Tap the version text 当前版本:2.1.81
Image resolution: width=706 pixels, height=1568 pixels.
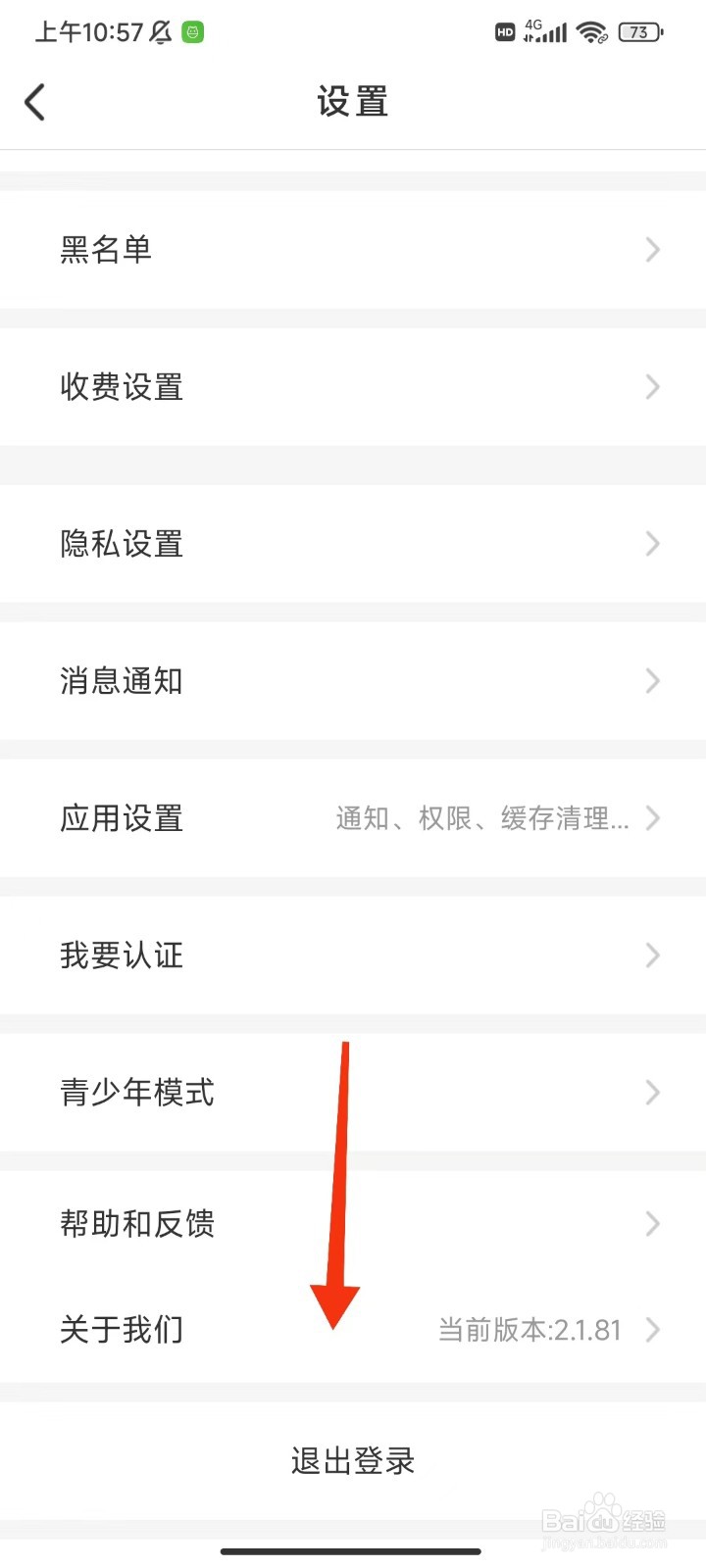pos(529,1329)
